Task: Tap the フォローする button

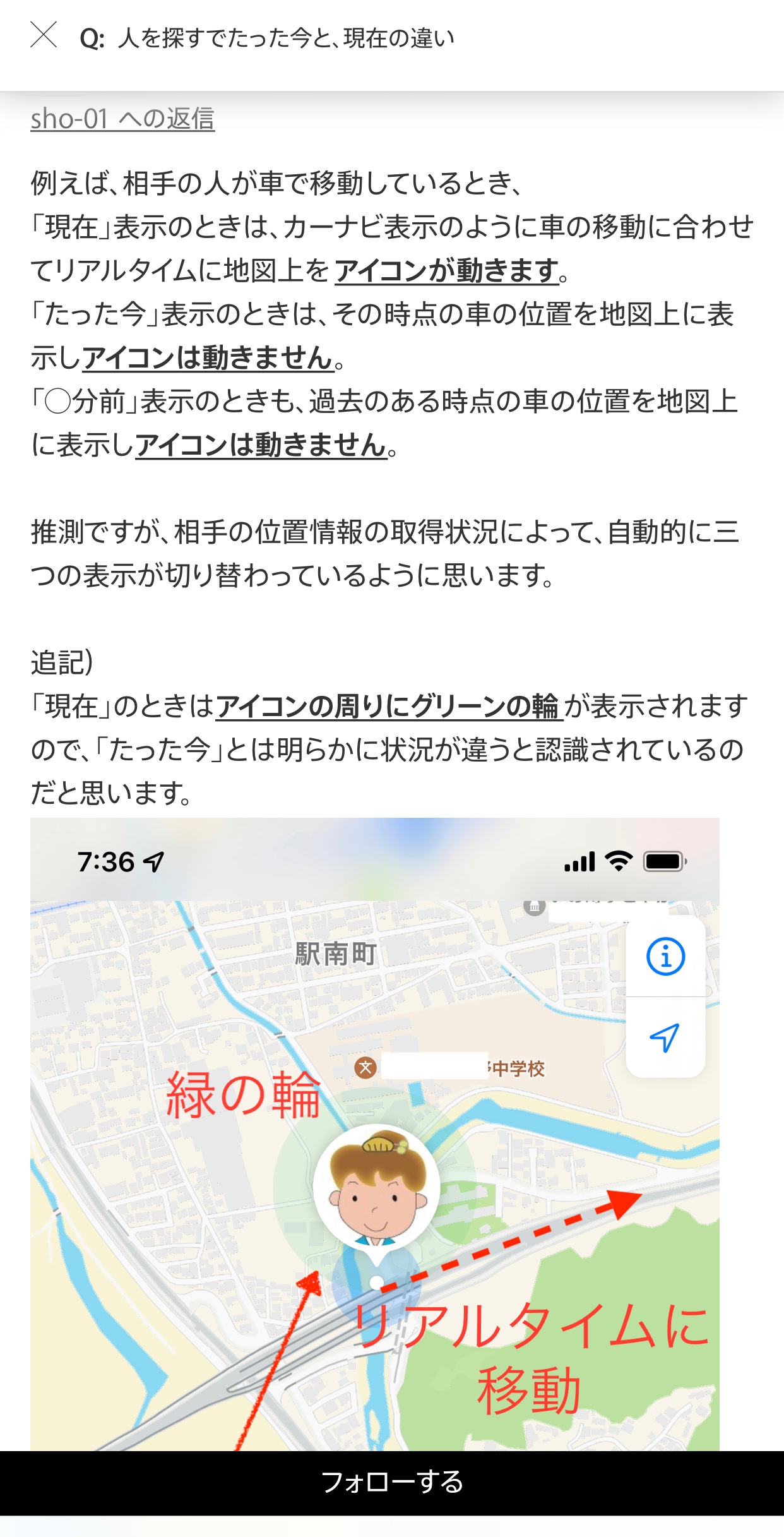Action: 392,1481
